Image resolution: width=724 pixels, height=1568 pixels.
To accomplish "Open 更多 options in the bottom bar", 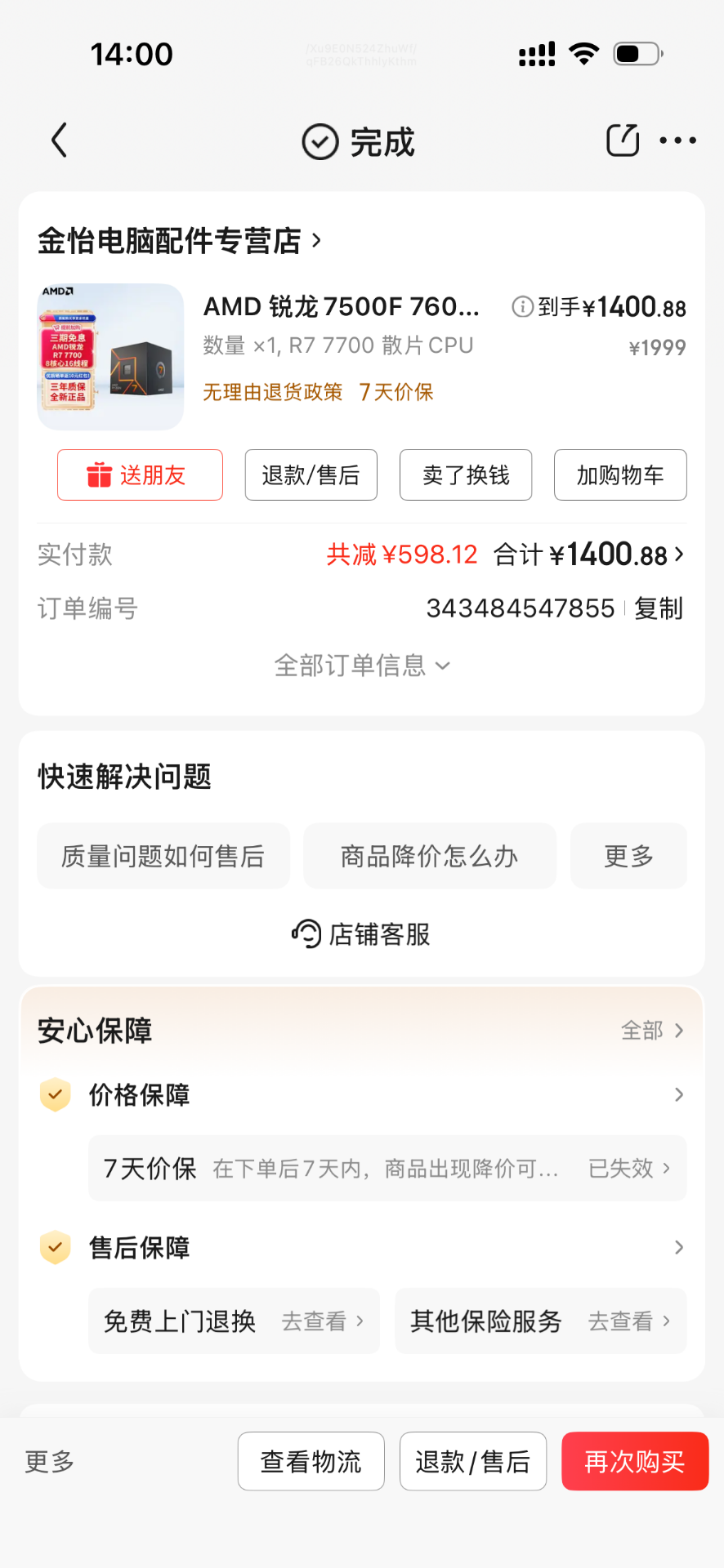I will coord(49,1461).
